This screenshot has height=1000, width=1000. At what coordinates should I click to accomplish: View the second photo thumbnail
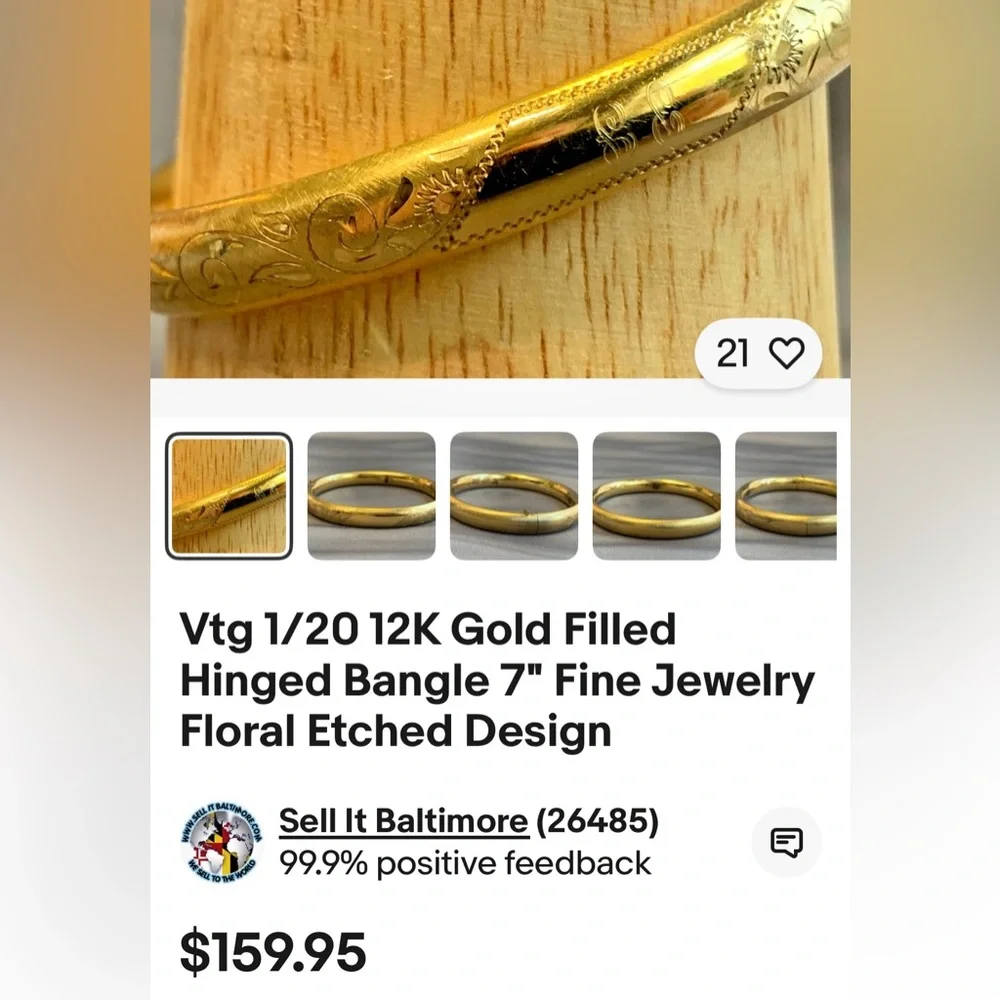point(371,496)
